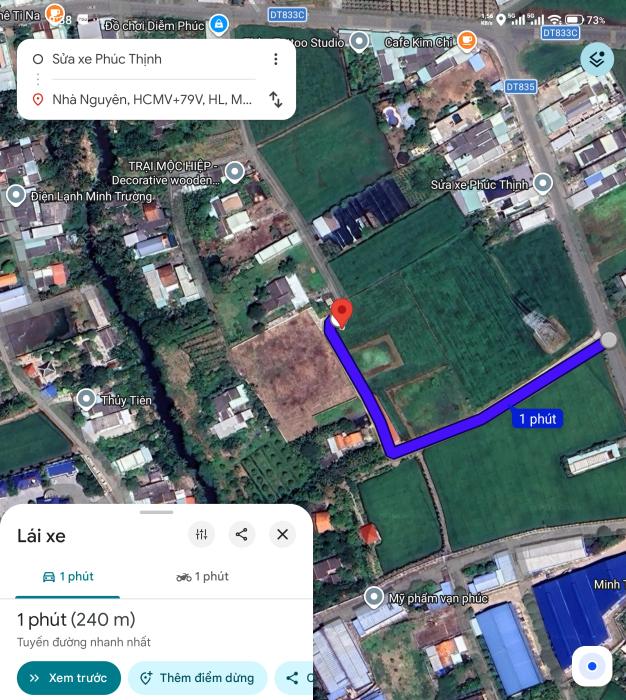This screenshot has height=700, width=626.
Task: Open Mỹ phẩm vạn phúc place marker
Action: [x=374, y=598]
